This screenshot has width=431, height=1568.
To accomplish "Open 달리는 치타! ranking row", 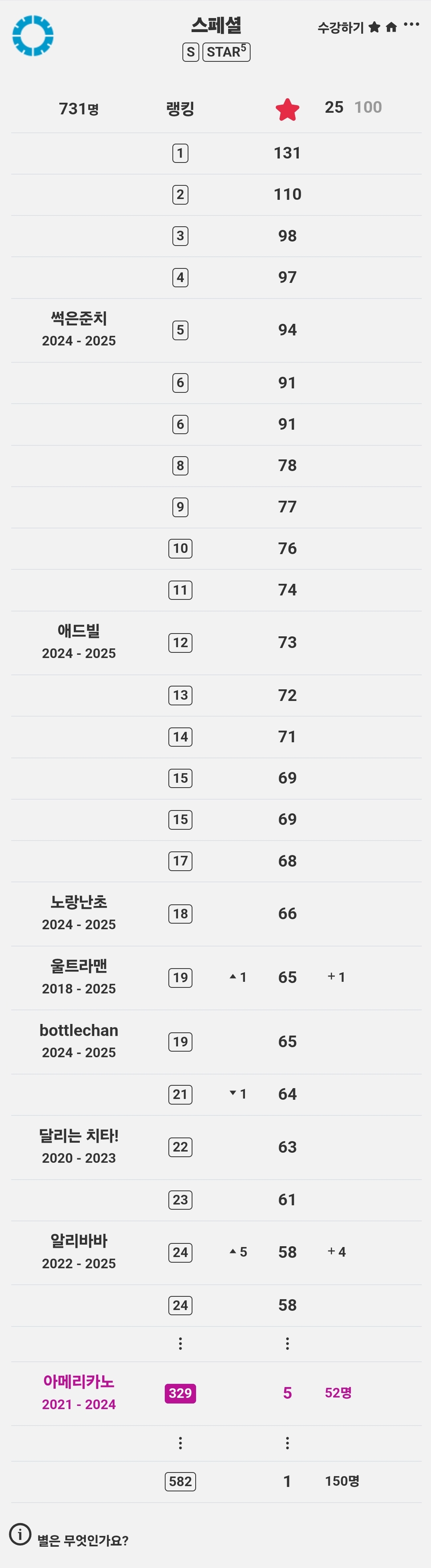I will (x=216, y=1148).
